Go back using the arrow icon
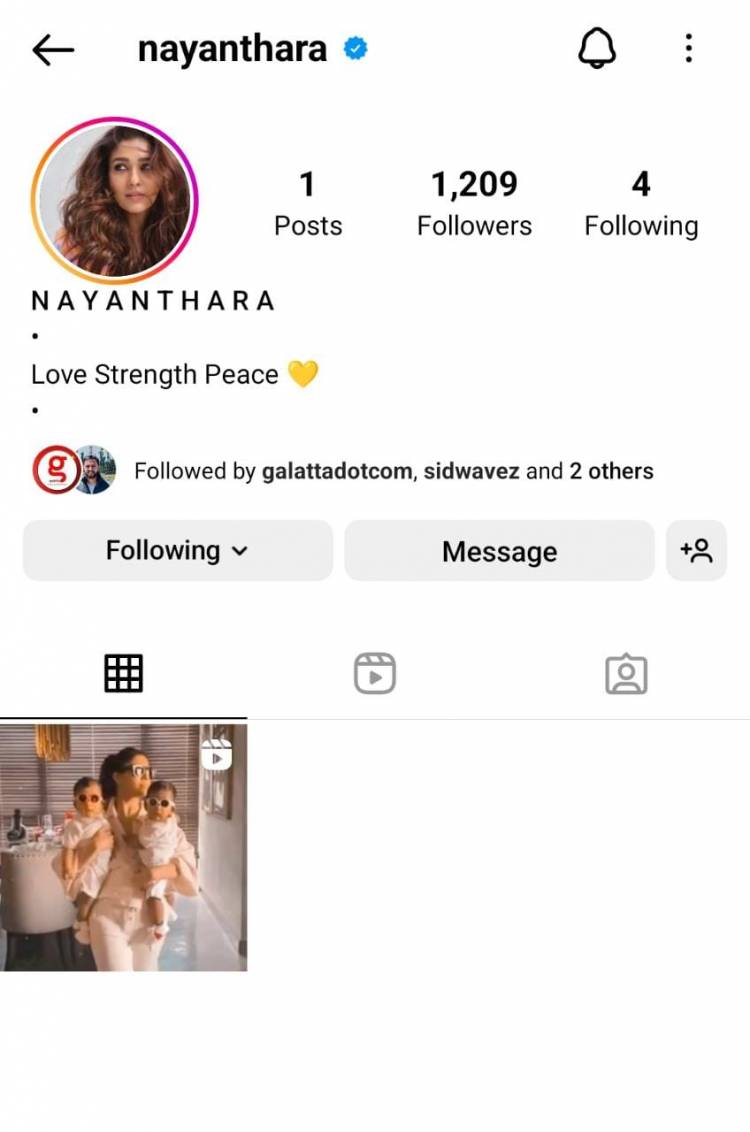 [53, 50]
